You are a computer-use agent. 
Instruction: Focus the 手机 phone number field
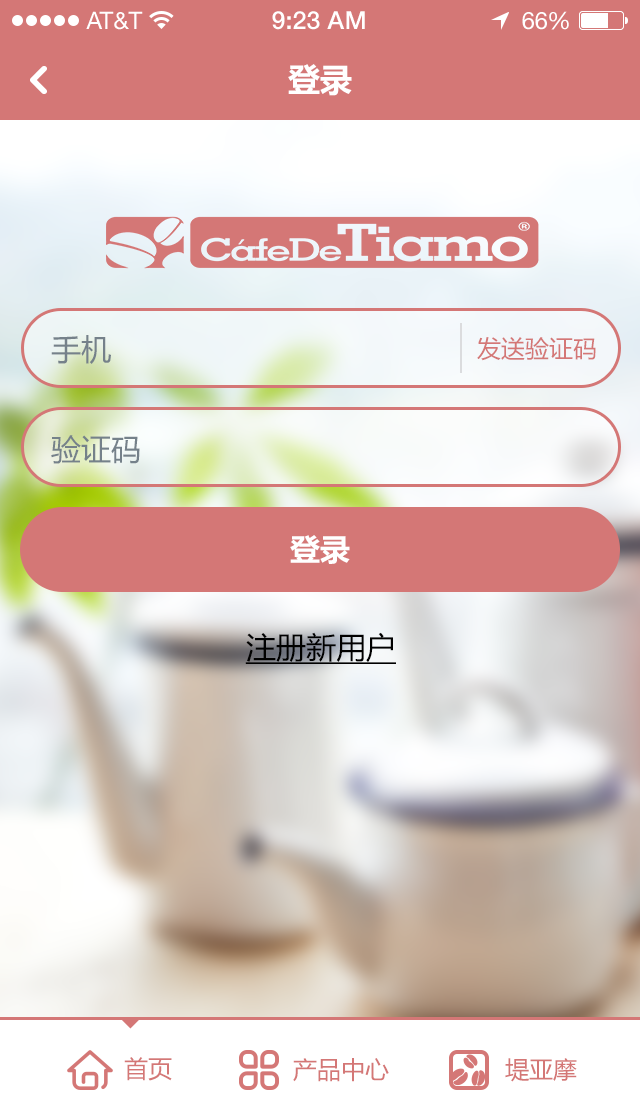click(x=240, y=349)
